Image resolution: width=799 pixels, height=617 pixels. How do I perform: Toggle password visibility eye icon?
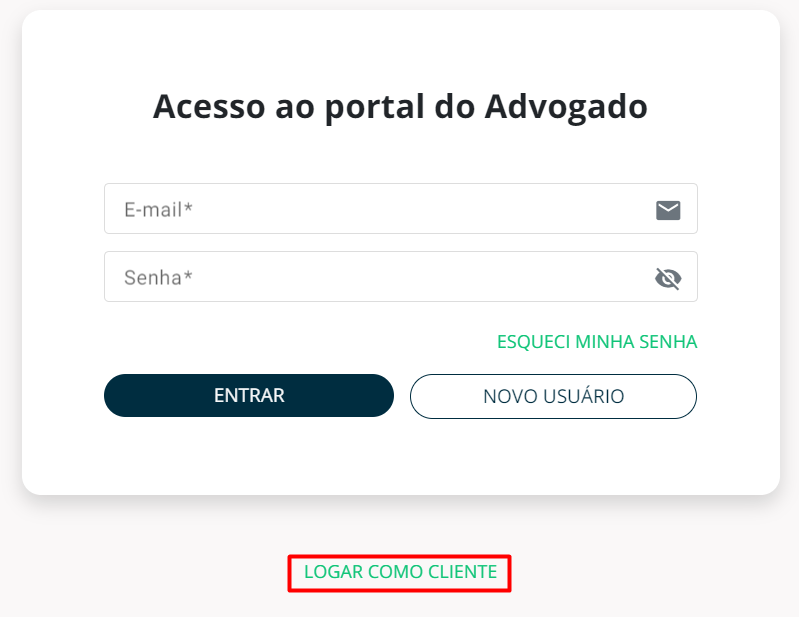tap(667, 278)
